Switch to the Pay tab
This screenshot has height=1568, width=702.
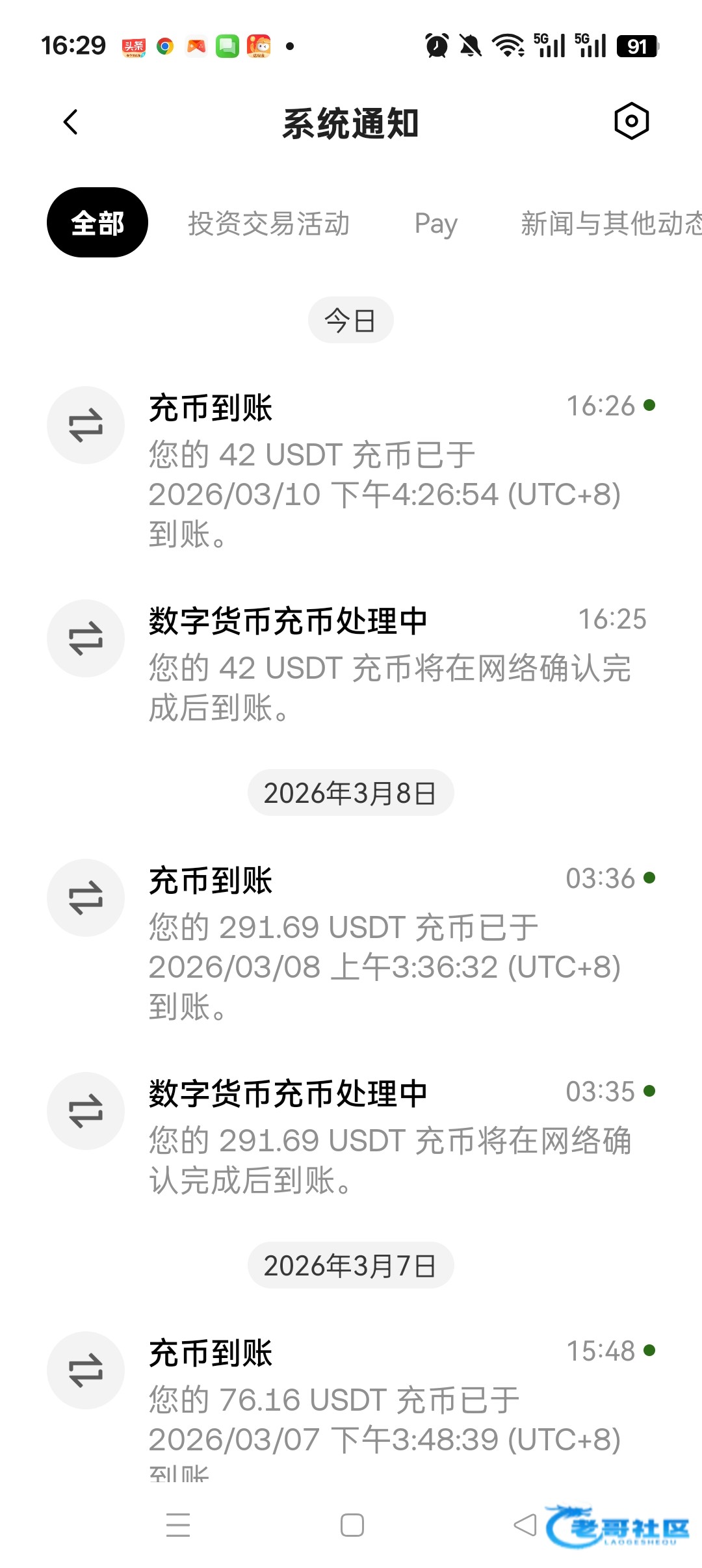(435, 224)
